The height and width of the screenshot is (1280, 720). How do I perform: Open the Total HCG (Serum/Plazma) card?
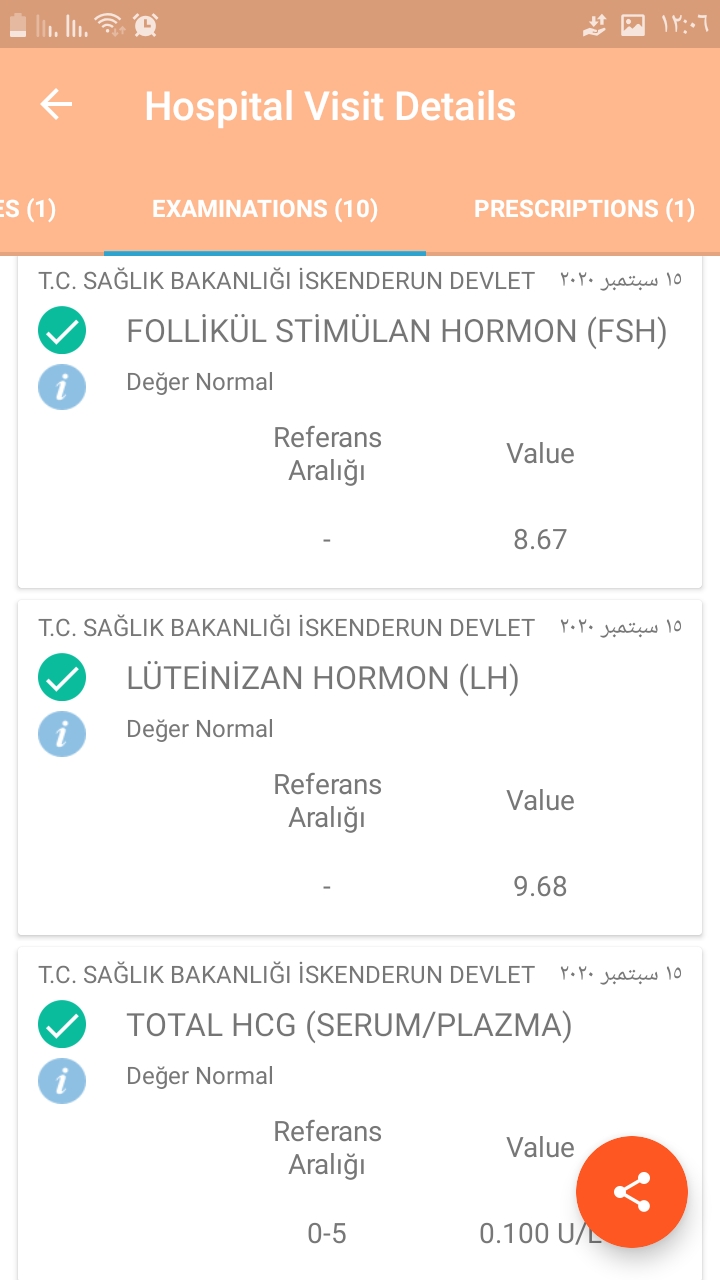coord(349,1025)
